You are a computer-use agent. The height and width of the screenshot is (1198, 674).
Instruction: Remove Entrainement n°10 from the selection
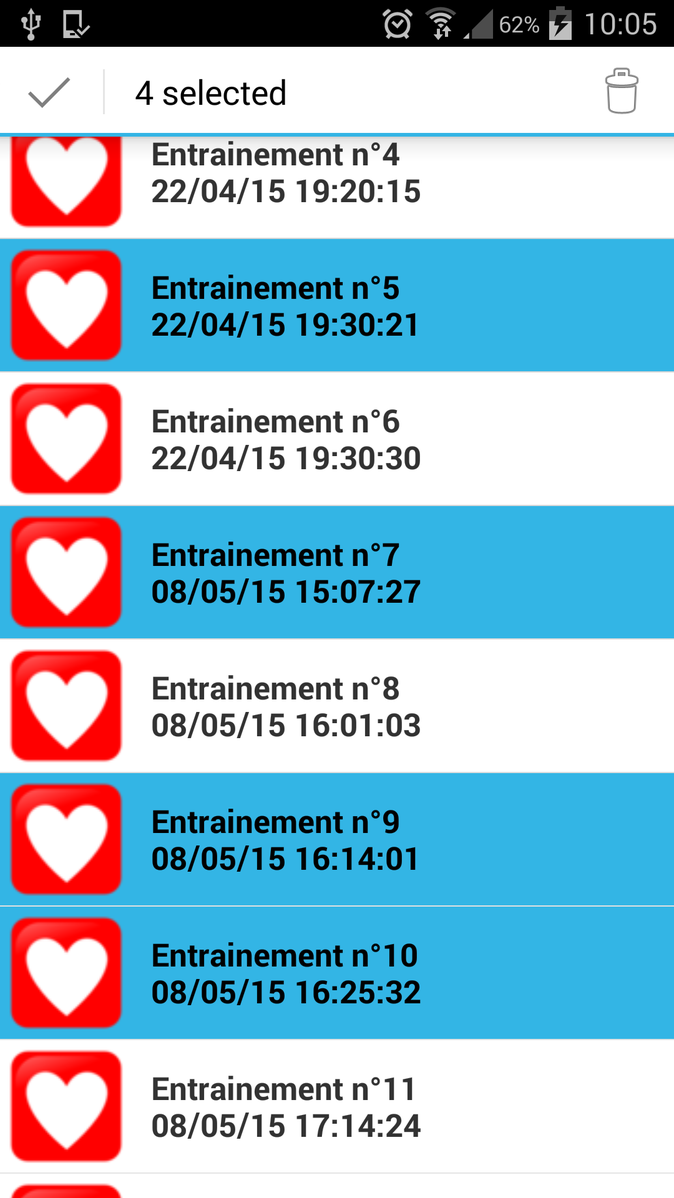pos(337,973)
